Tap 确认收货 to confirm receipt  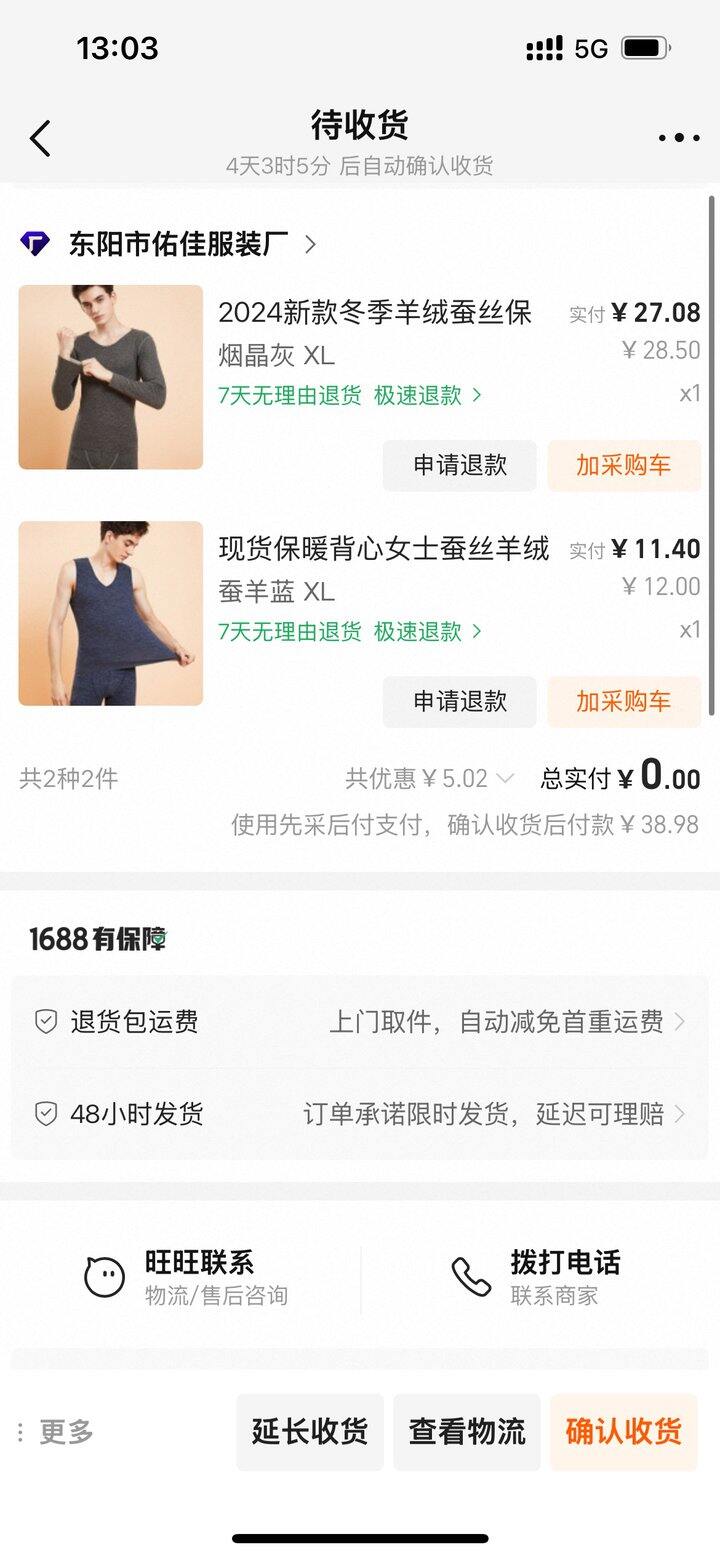click(623, 1432)
